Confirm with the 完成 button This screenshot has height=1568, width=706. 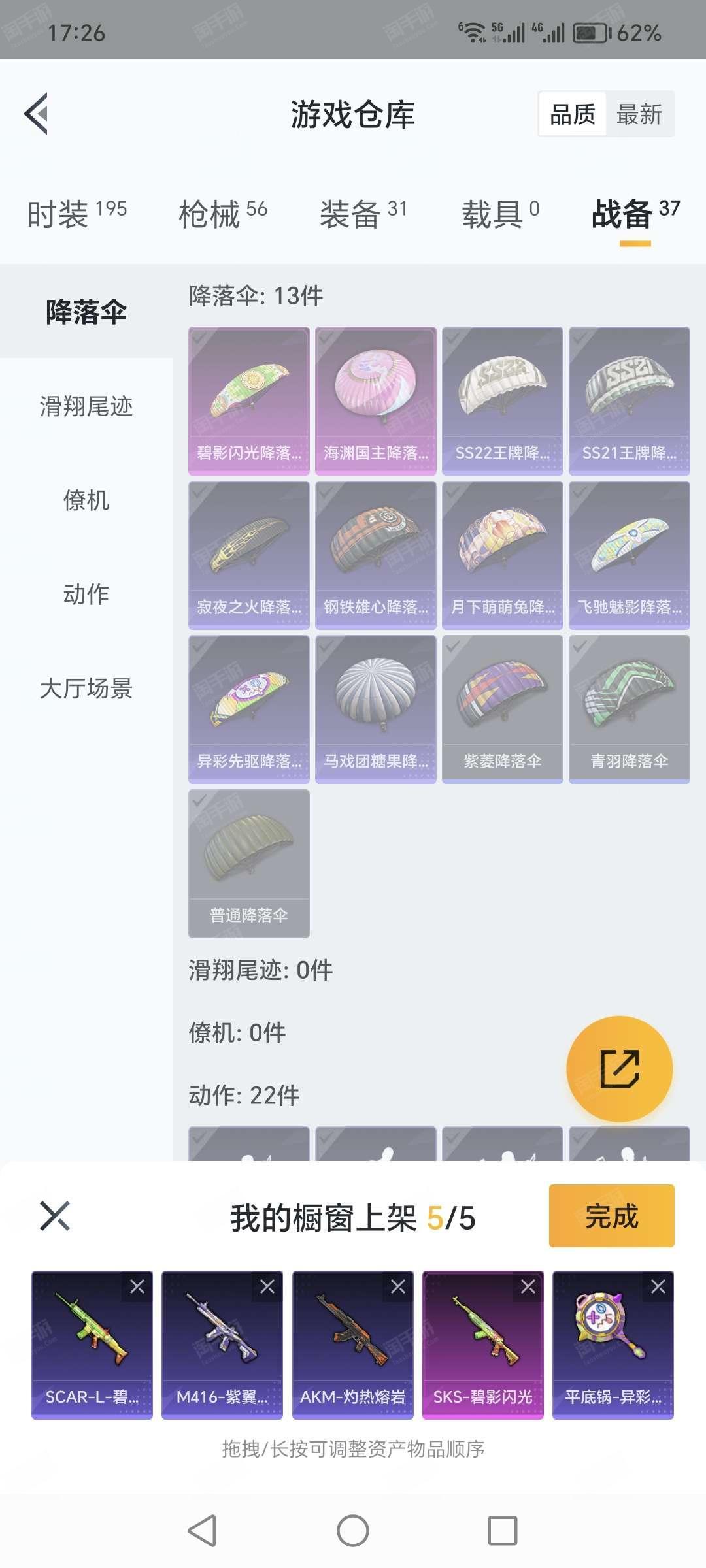(x=611, y=1216)
